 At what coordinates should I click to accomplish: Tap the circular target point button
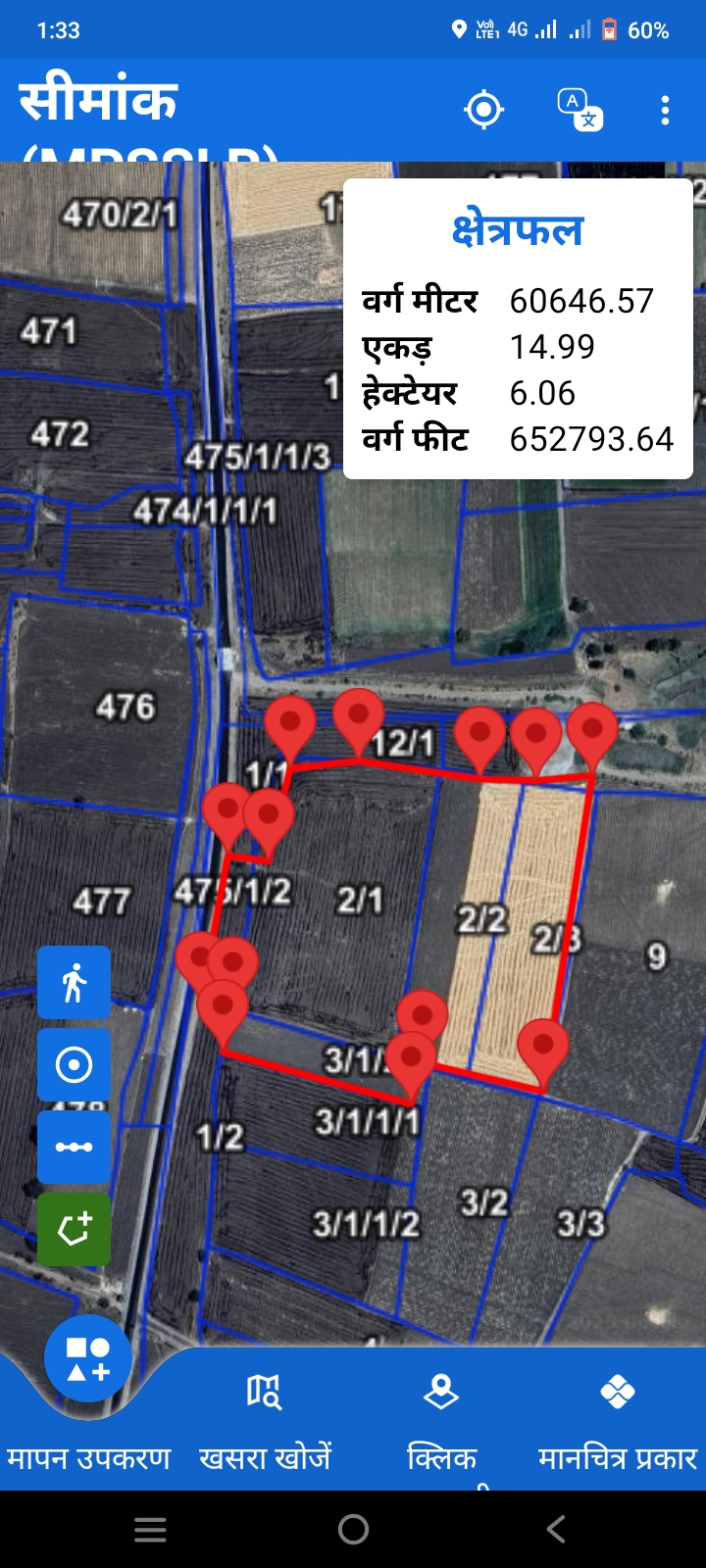[x=74, y=1064]
